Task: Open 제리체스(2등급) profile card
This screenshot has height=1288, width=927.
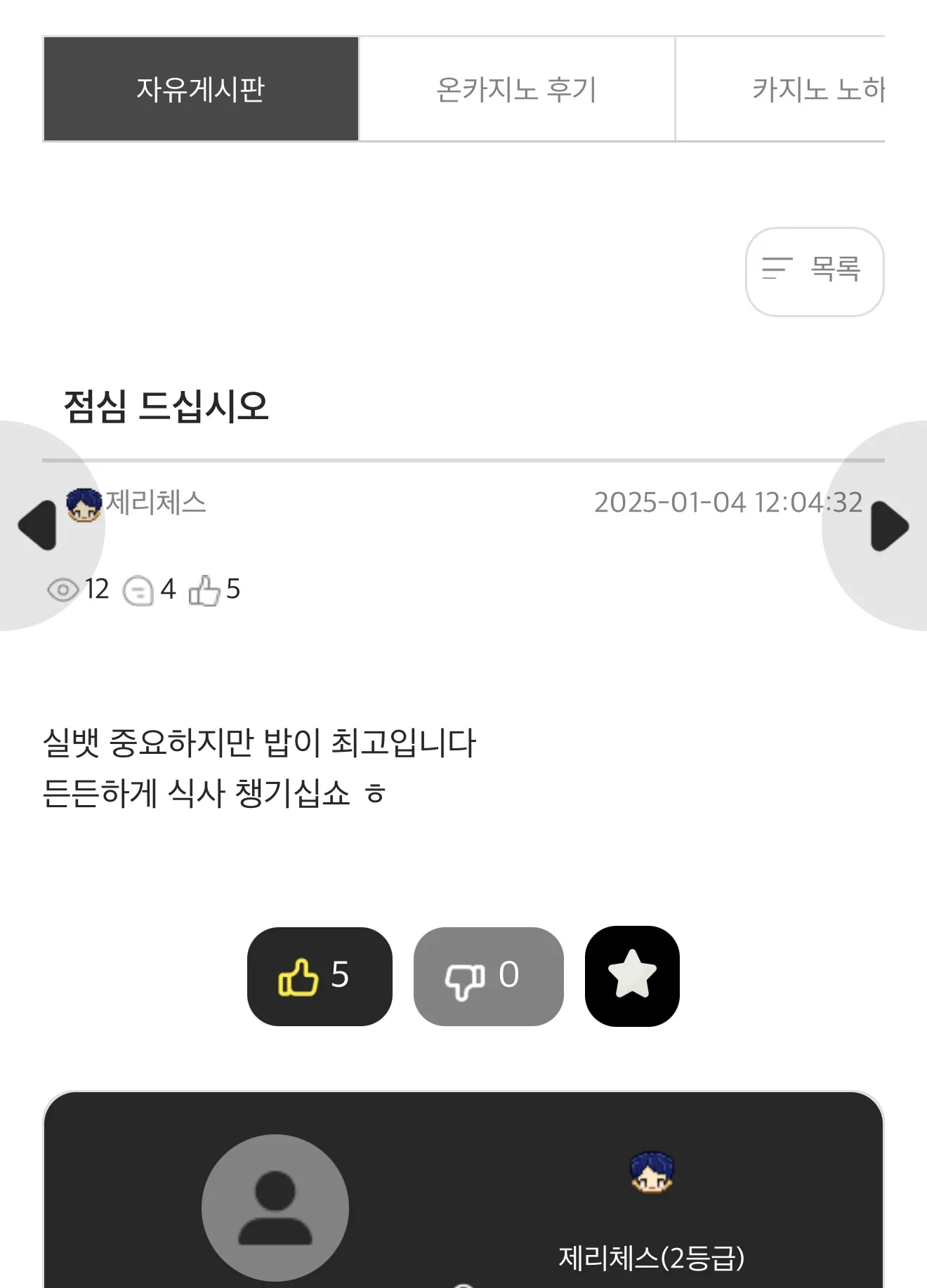Action: [651, 1257]
